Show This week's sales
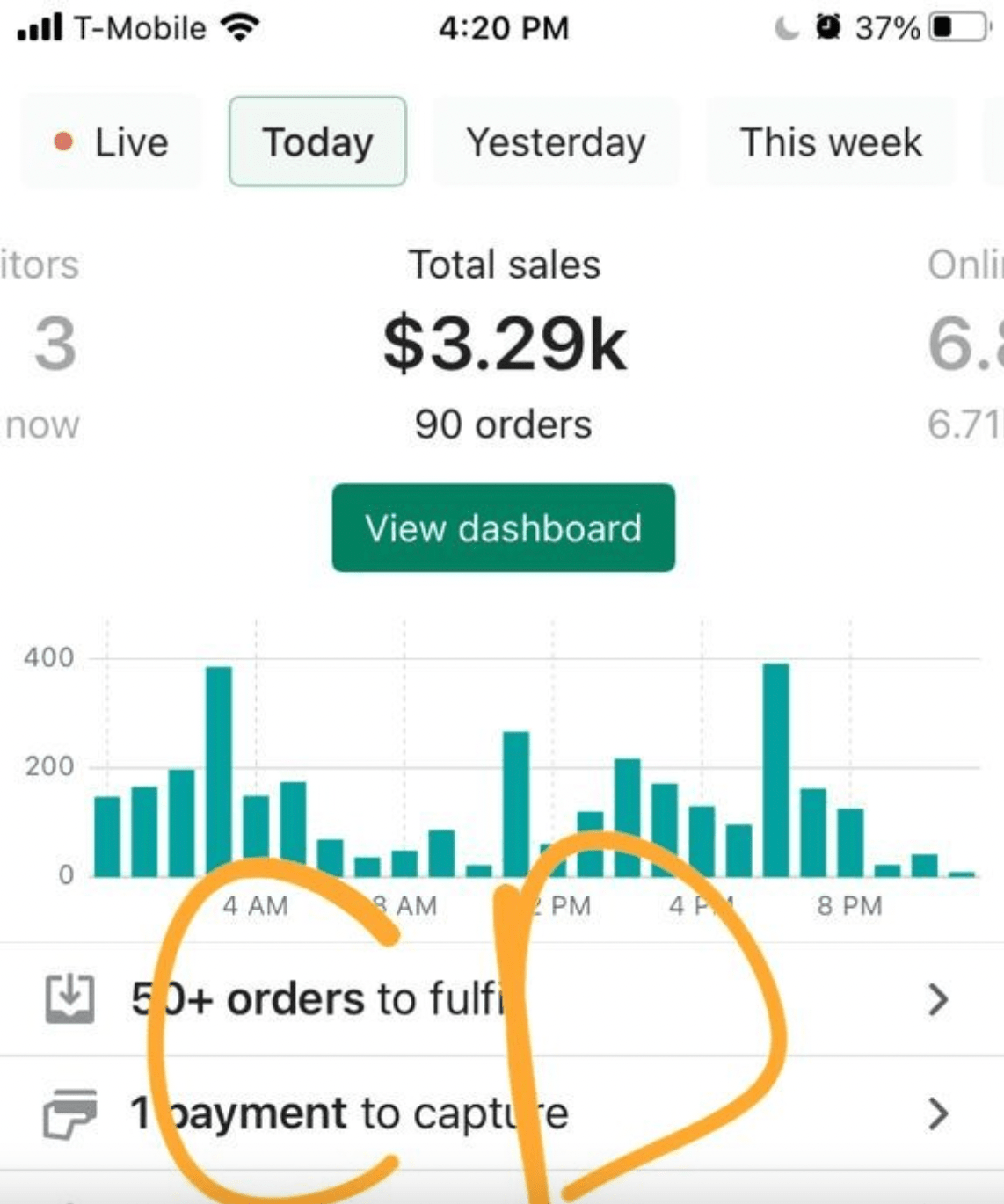Viewport: 1004px width, 1204px height. coord(831,141)
